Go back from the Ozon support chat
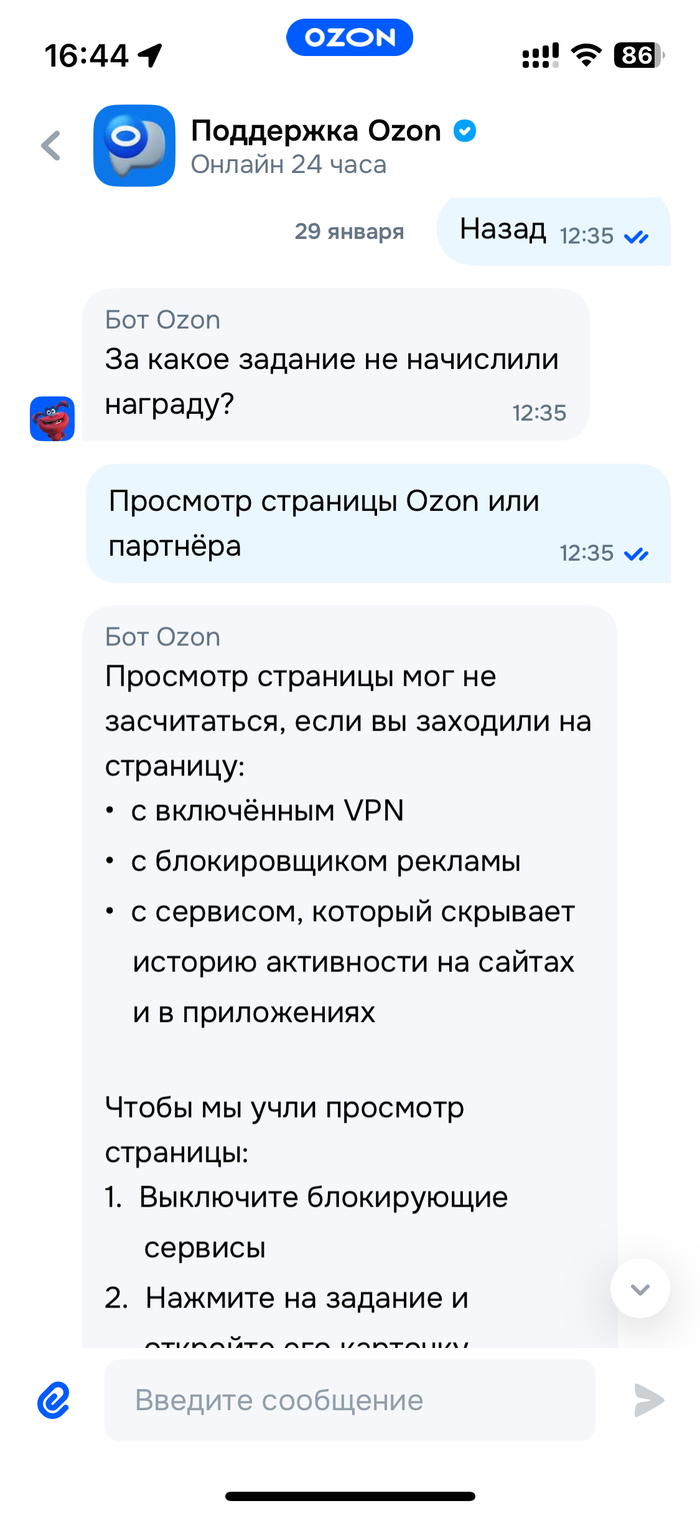The image size is (700, 1516). 51,146
